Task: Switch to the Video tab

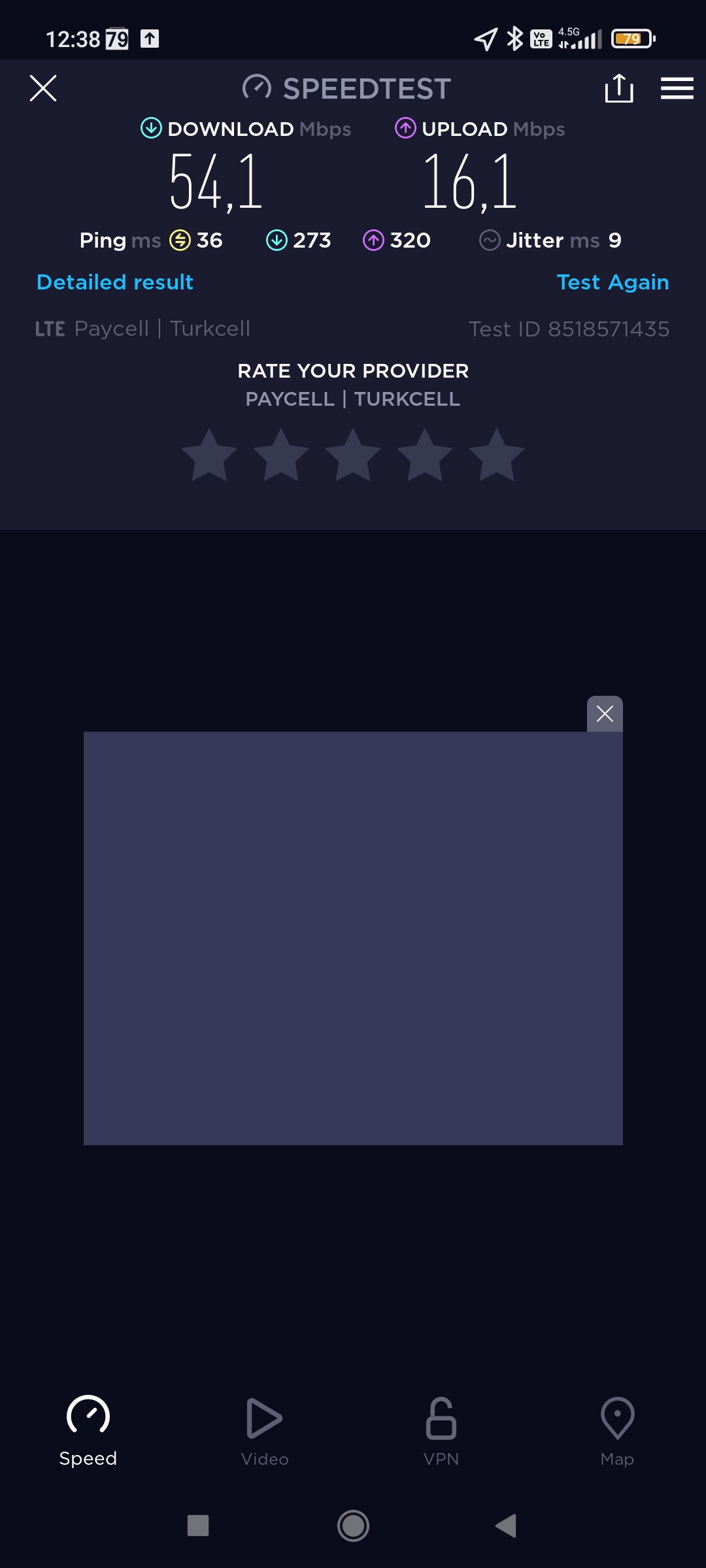Action: click(265, 1431)
